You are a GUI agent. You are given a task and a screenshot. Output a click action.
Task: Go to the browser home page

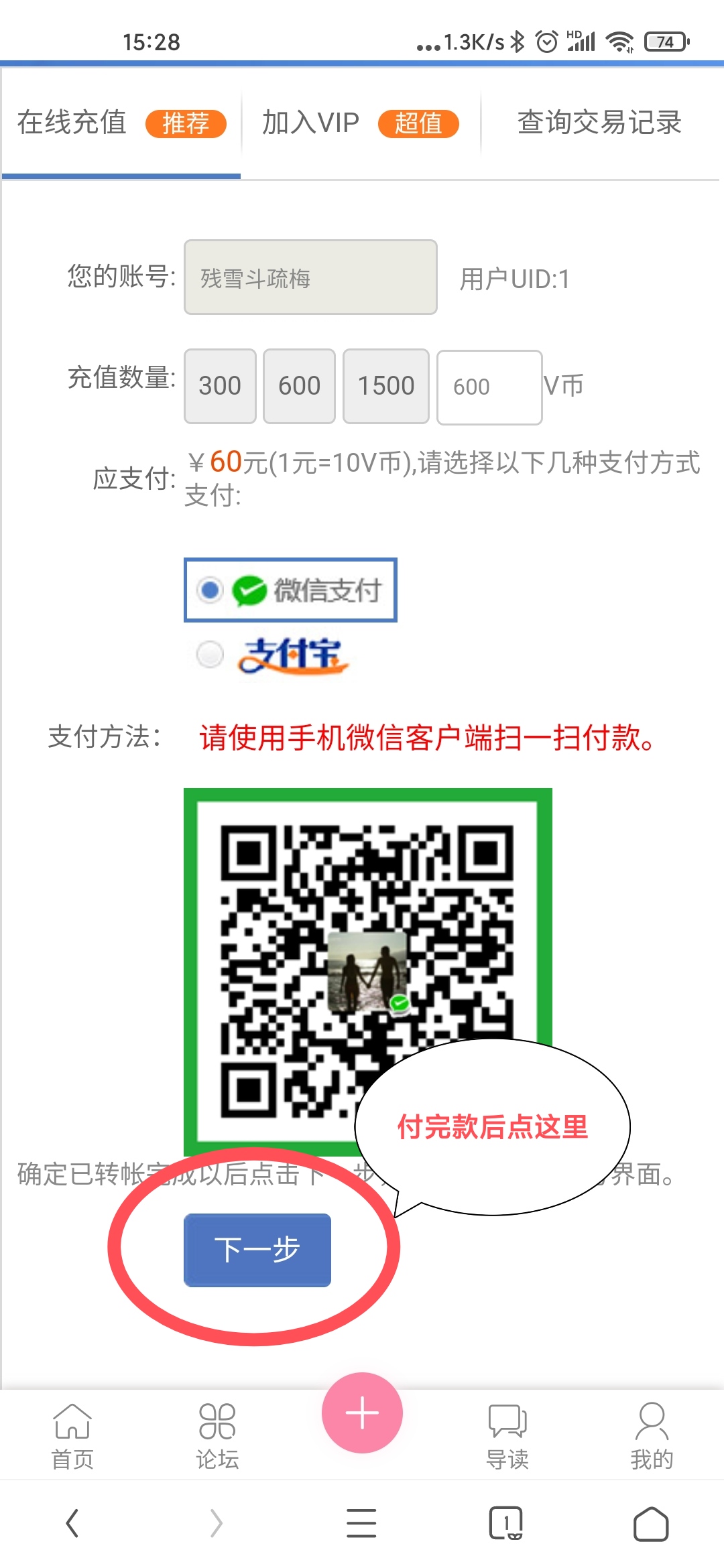(651, 1524)
